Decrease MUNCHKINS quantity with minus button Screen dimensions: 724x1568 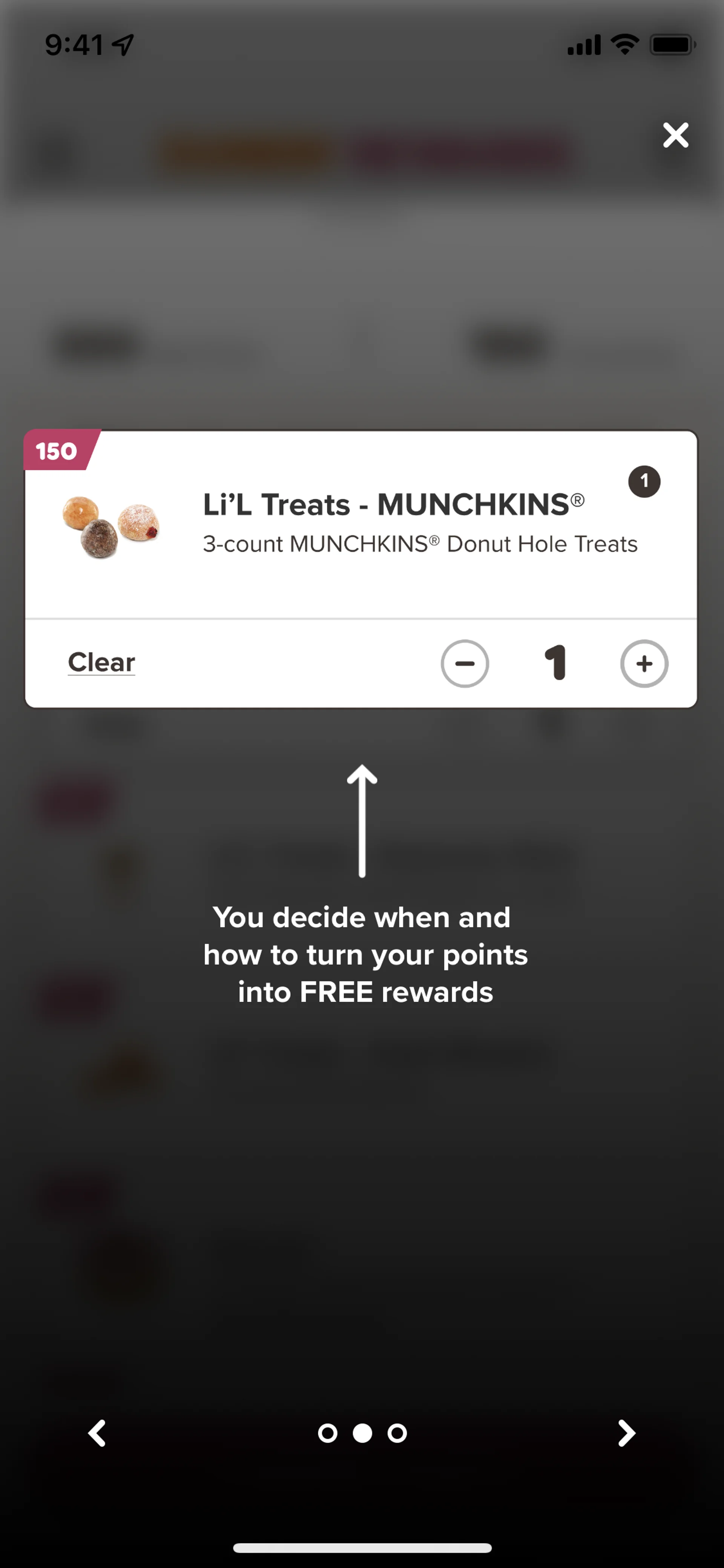(465, 663)
